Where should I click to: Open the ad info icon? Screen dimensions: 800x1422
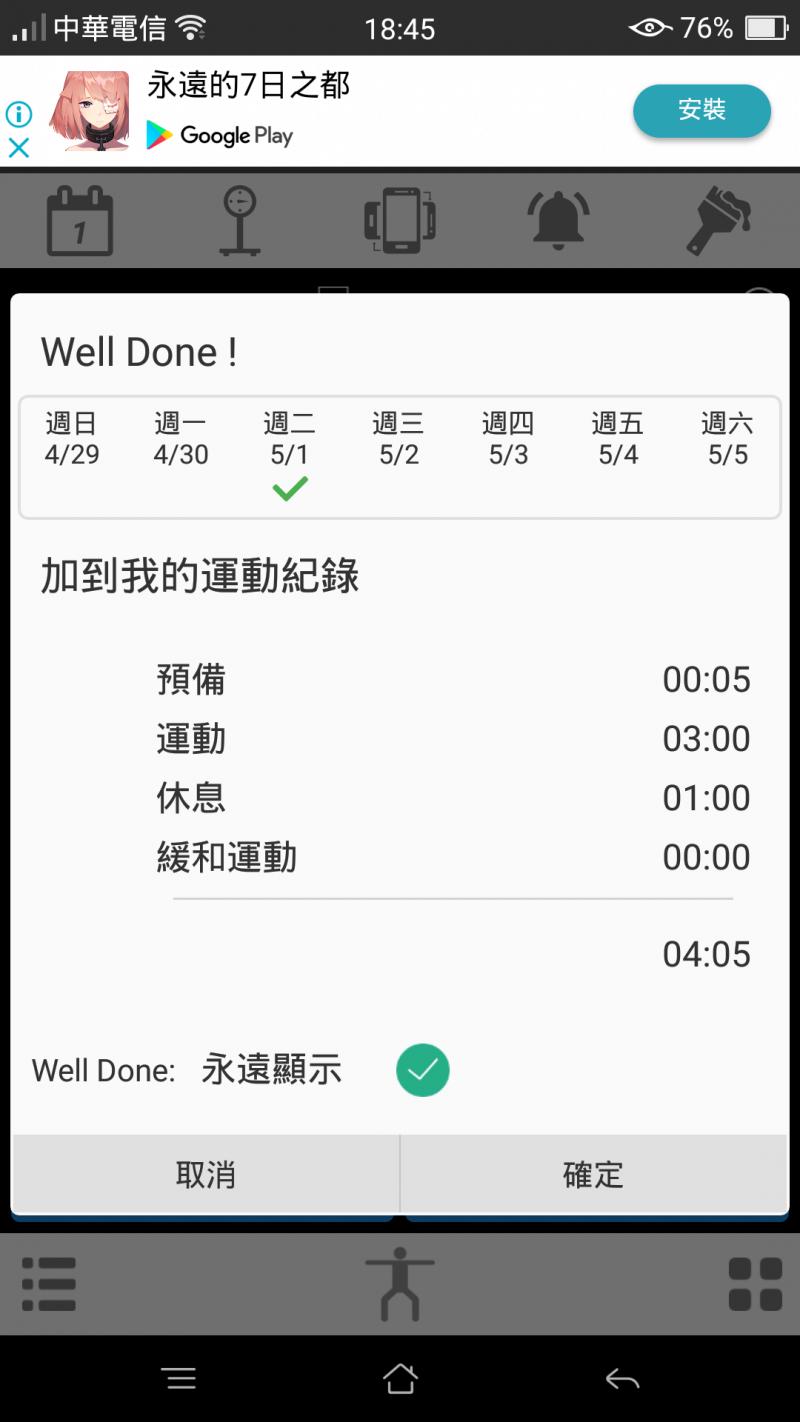(19, 114)
